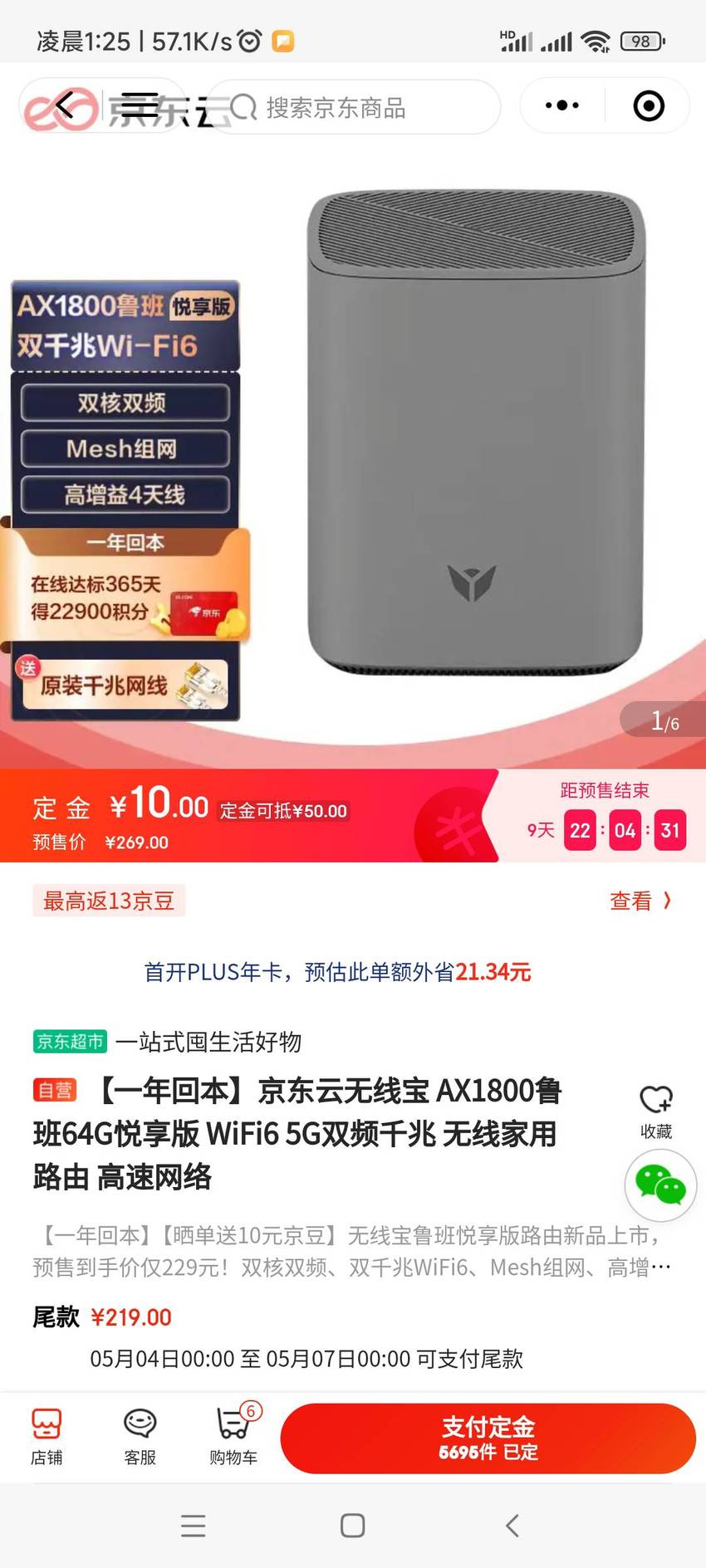This screenshot has height=1568, width=706.
Task: Add this product to favorites via 收藏
Action: pos(655,1111)
